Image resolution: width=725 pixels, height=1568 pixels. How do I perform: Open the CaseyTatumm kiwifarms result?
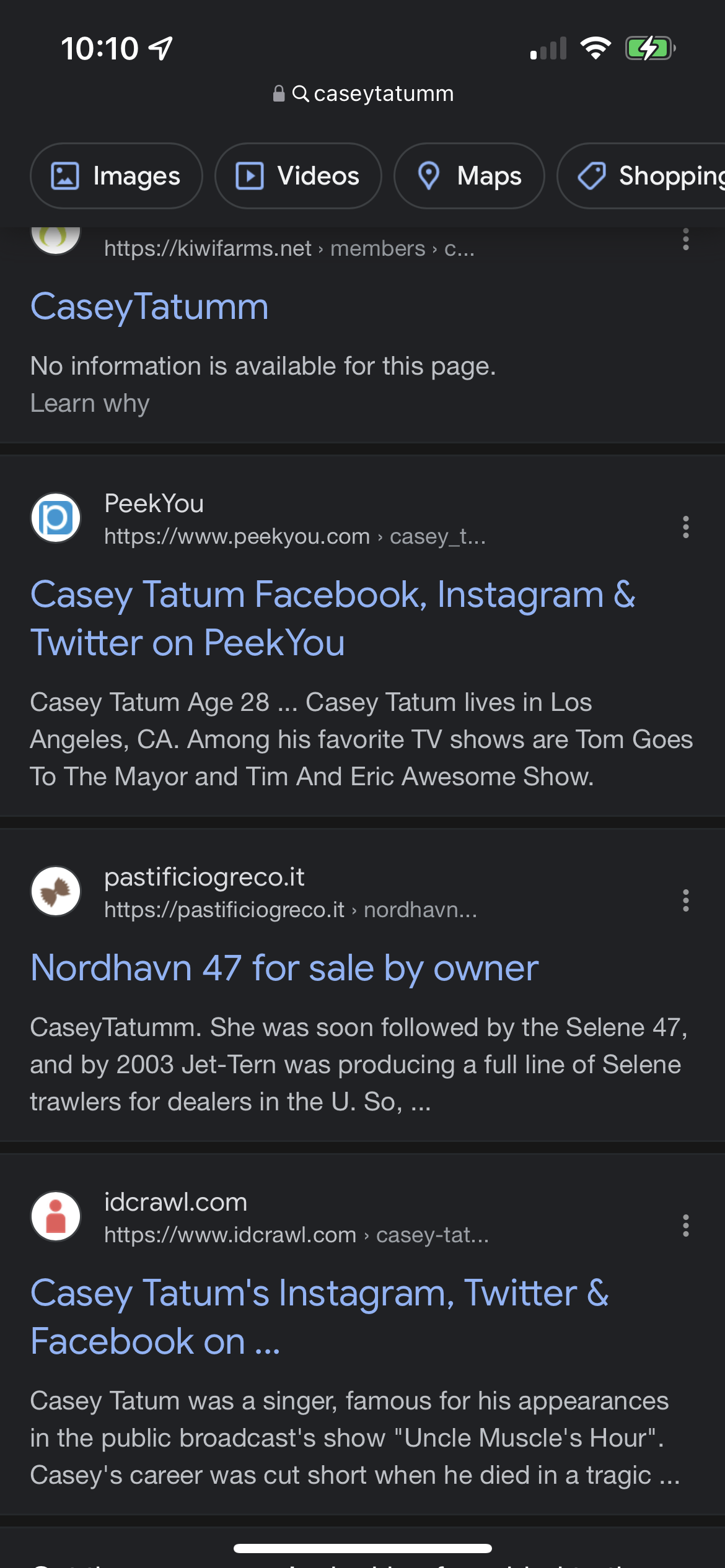149,307
